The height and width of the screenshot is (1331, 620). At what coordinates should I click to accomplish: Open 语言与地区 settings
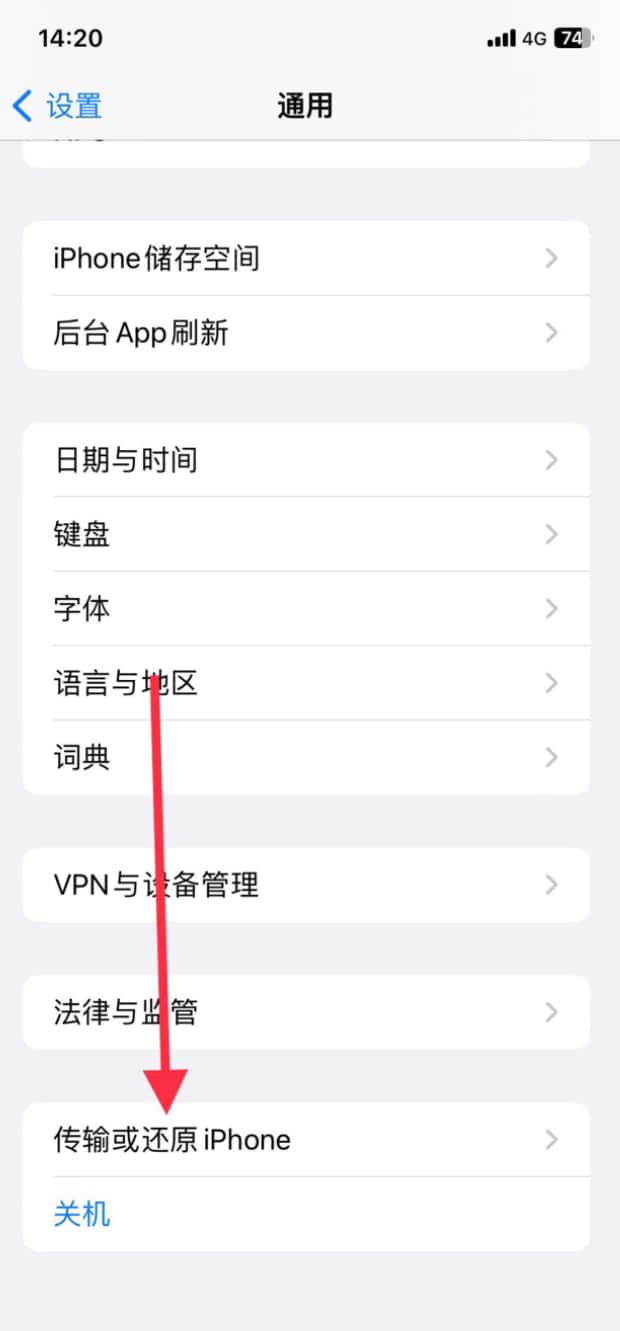point(306,683)
